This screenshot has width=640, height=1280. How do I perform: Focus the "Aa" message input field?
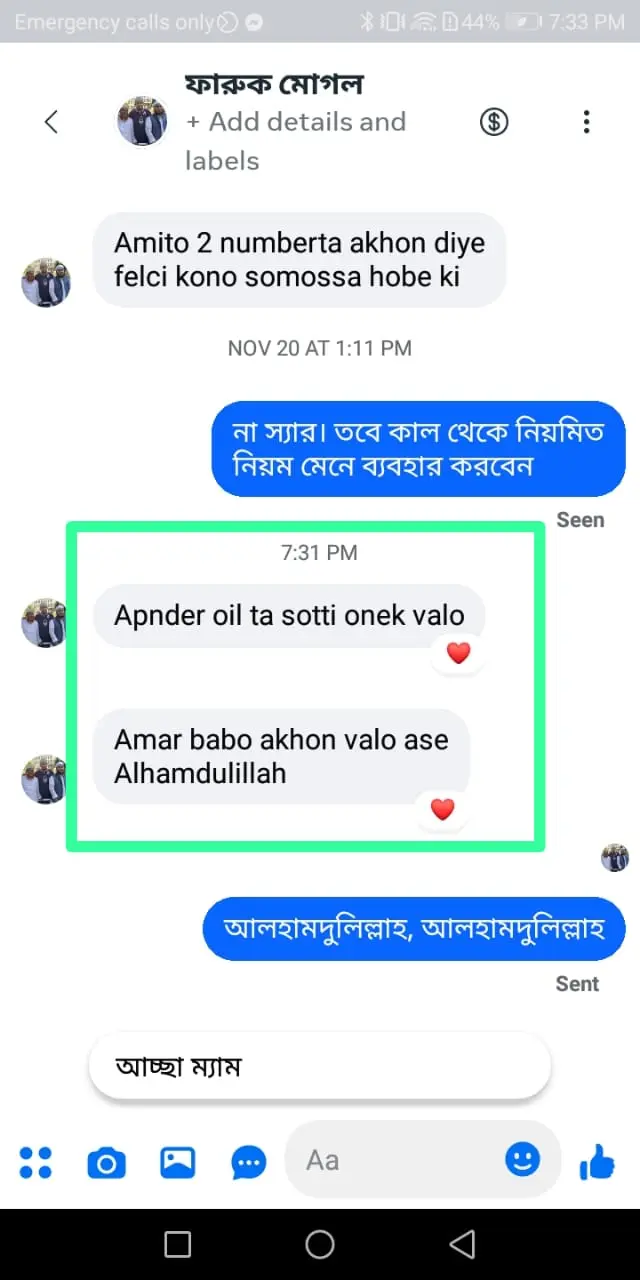tap(400, 1160)
